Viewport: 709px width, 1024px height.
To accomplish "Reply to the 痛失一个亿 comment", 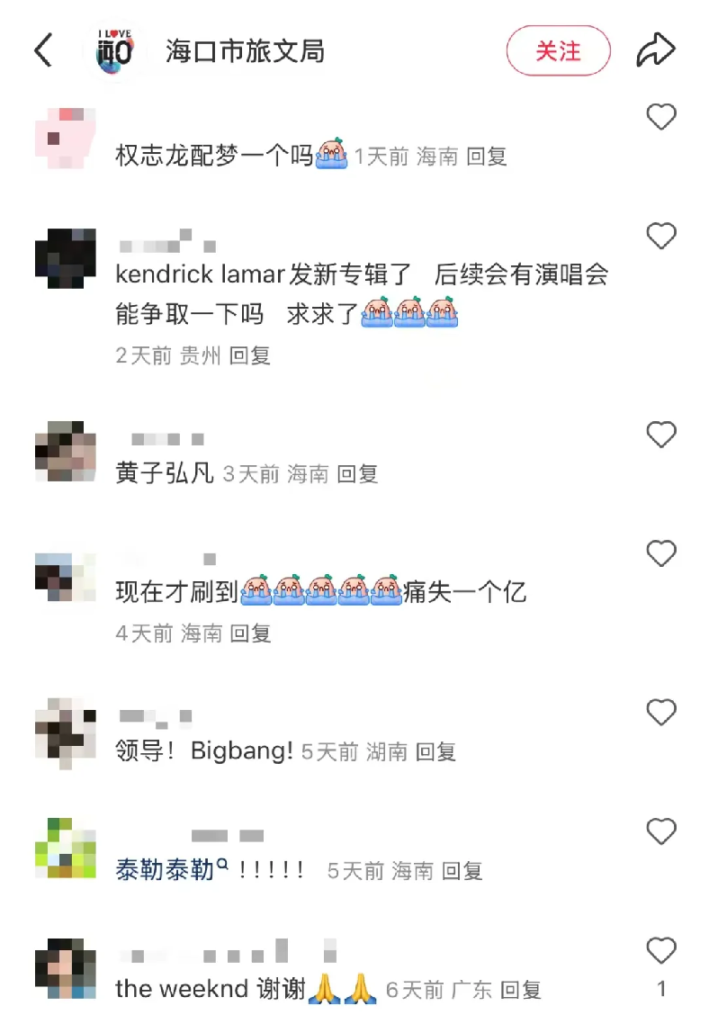I will tap(250, 633).
